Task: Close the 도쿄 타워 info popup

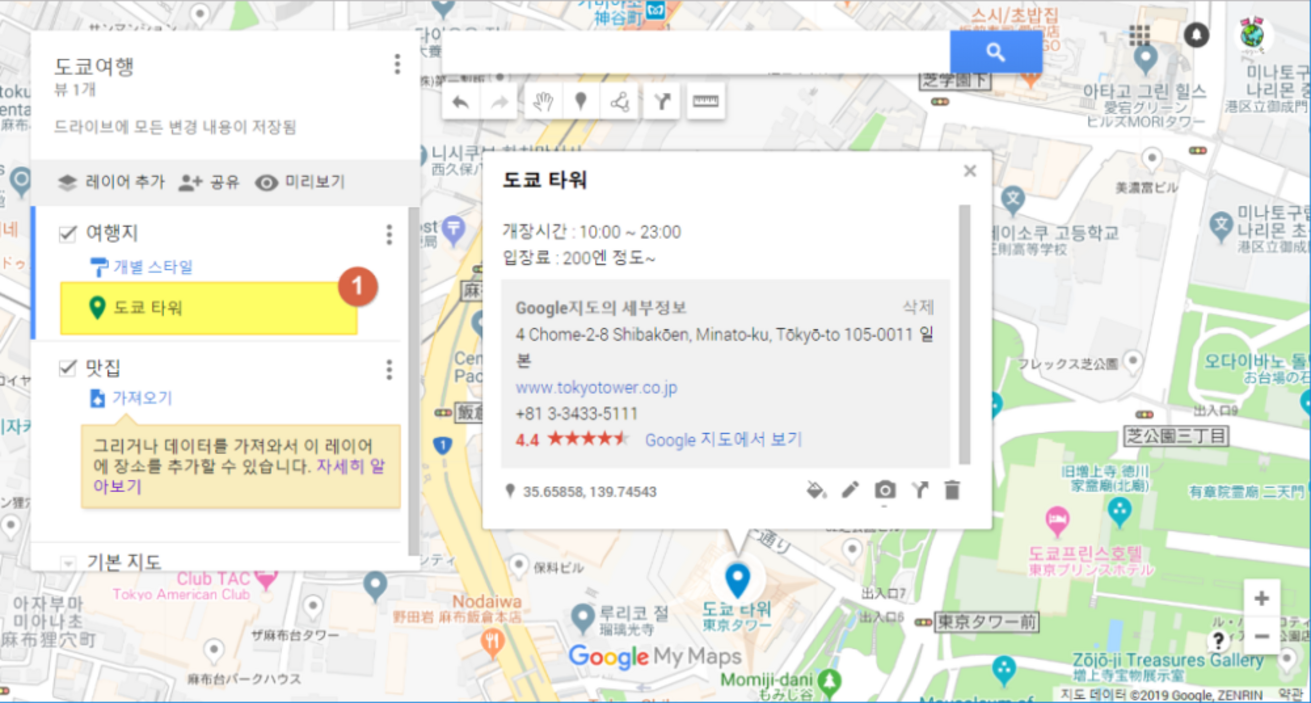Action: click(x=969, y=171)
